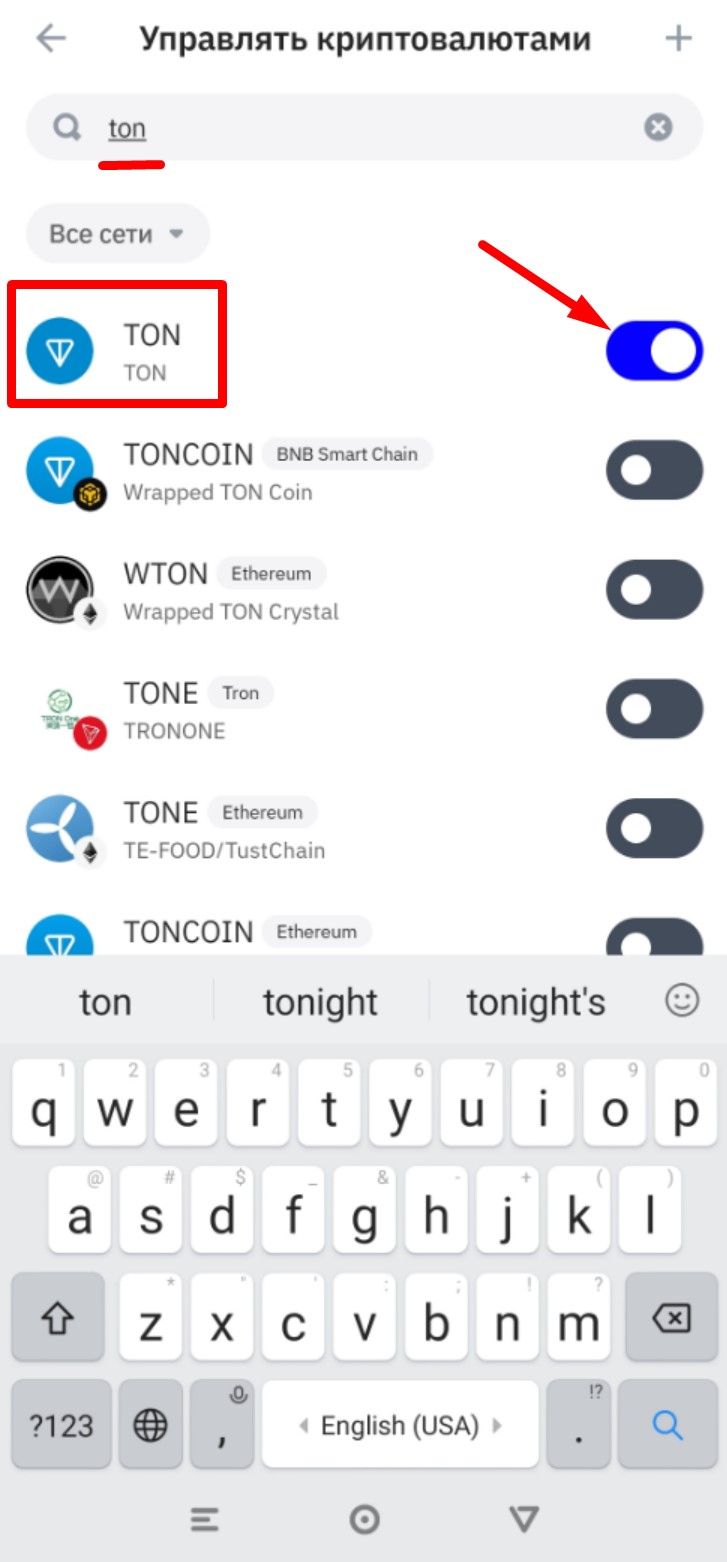727x1562 pixels.
Task: Disable the TON toggle
Action: [x=654, y=351]
